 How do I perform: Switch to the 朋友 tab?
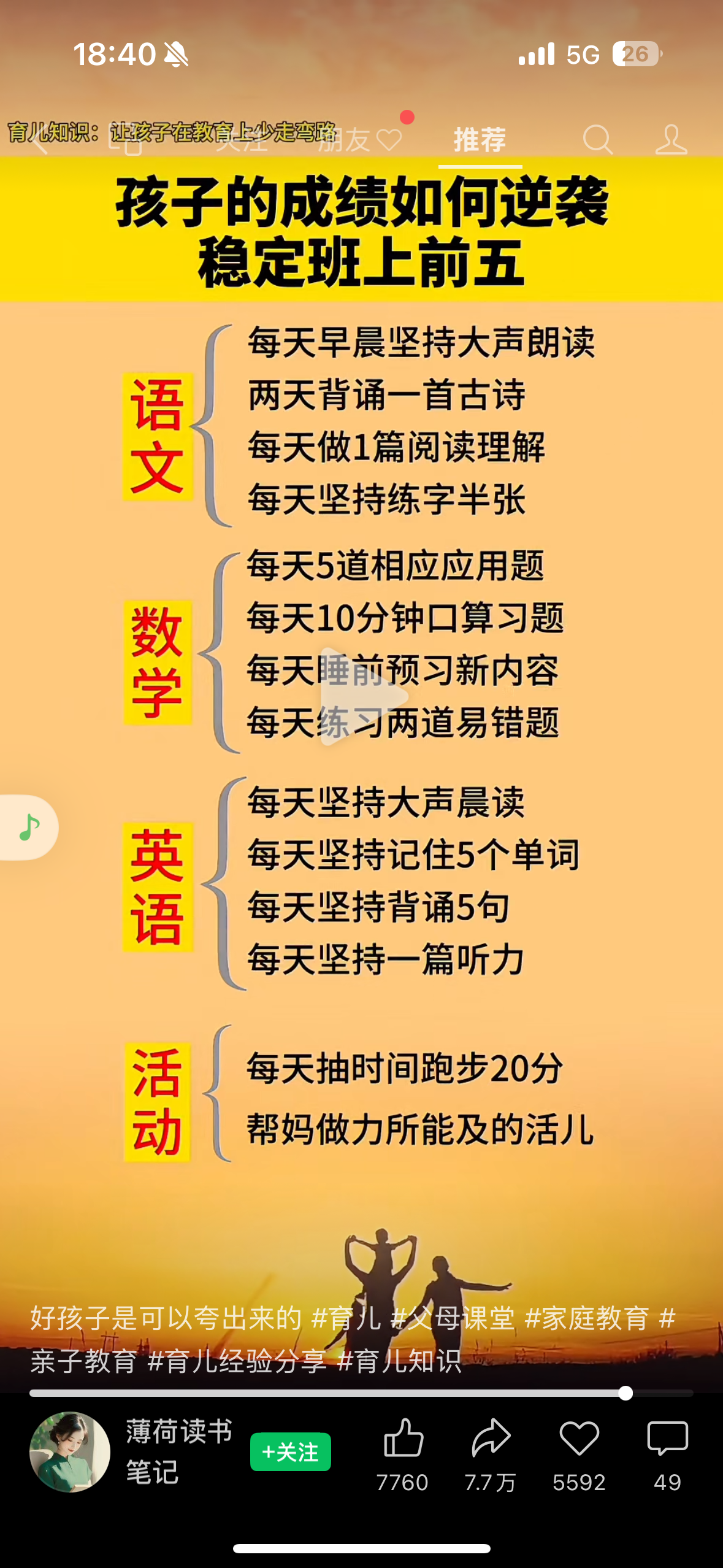pyautogui.click(x=359, y=140)
